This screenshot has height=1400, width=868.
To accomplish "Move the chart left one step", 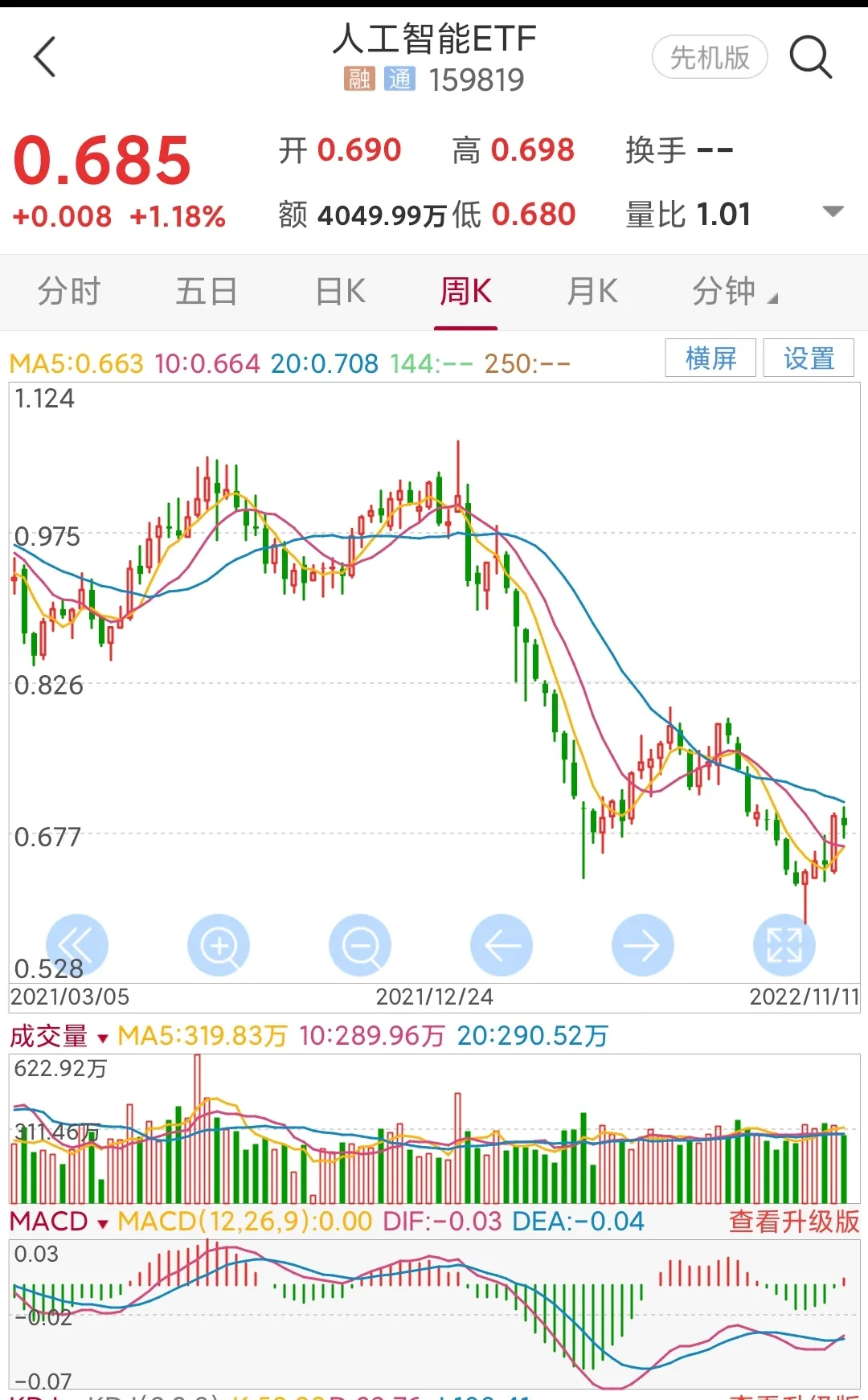I will click(x=502, y=945).
